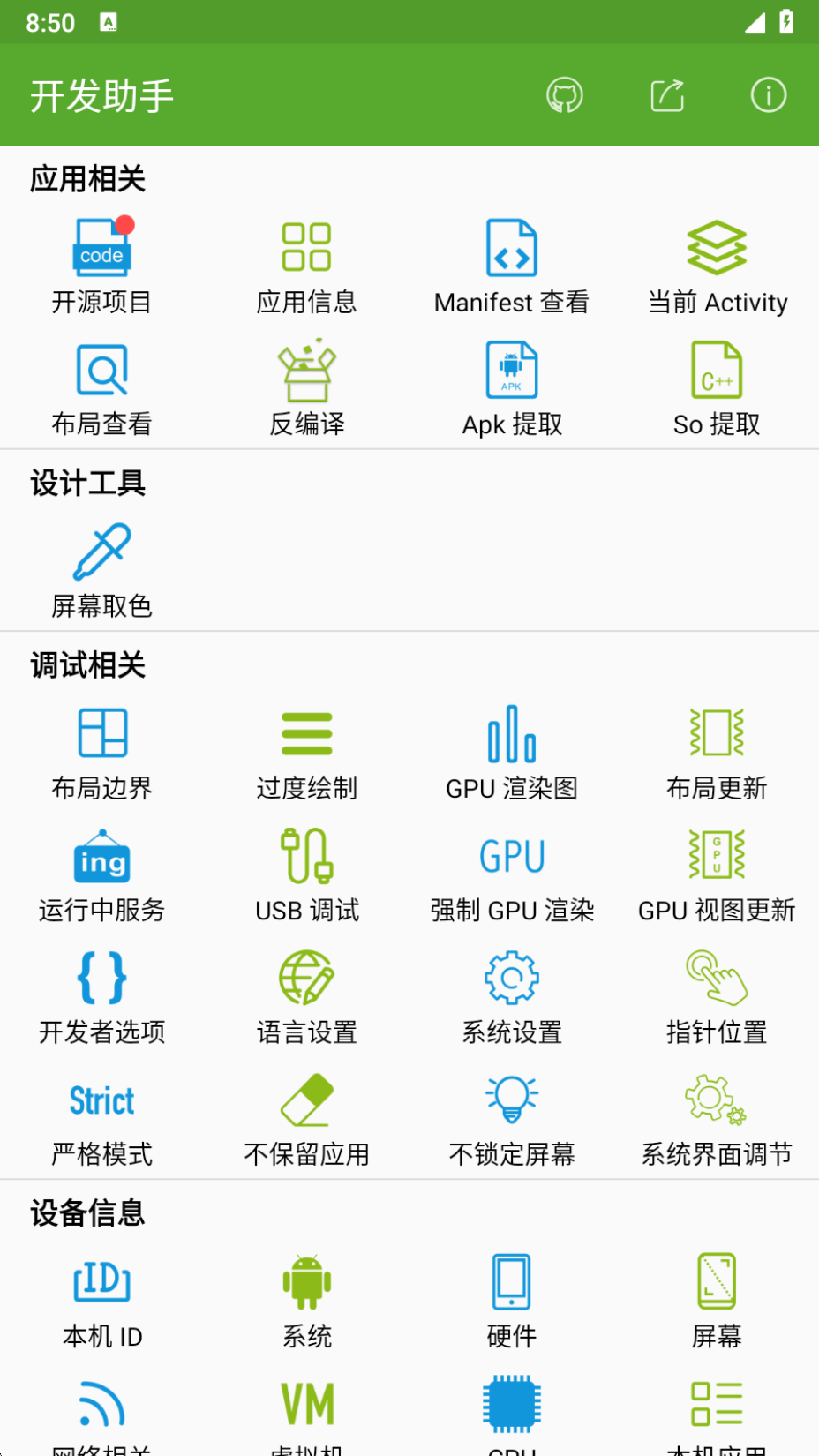
Task: Open the about info icon
Action: click(x=769, y=95)
